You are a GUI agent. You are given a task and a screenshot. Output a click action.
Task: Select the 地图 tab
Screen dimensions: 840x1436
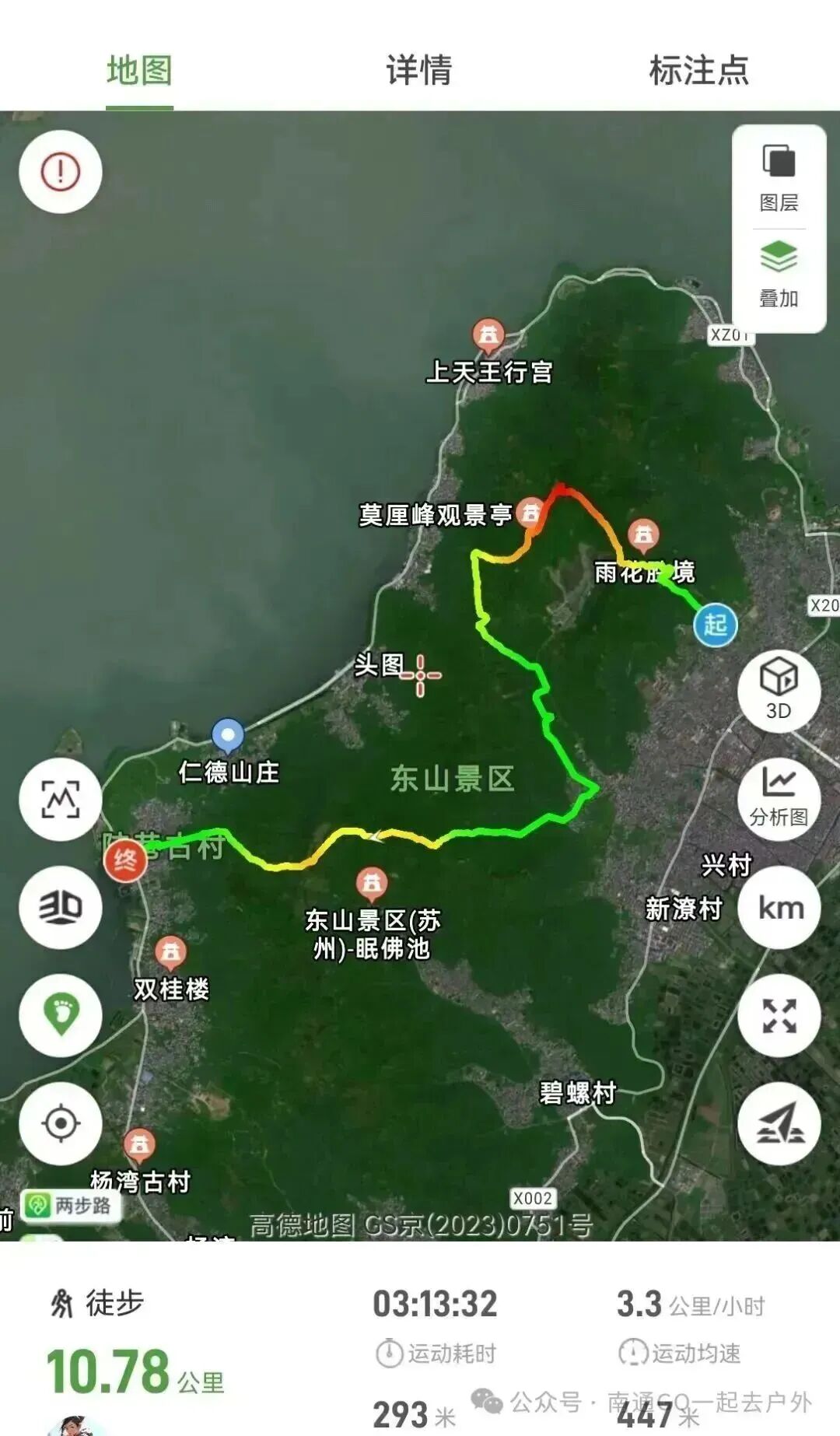[139, 70]
